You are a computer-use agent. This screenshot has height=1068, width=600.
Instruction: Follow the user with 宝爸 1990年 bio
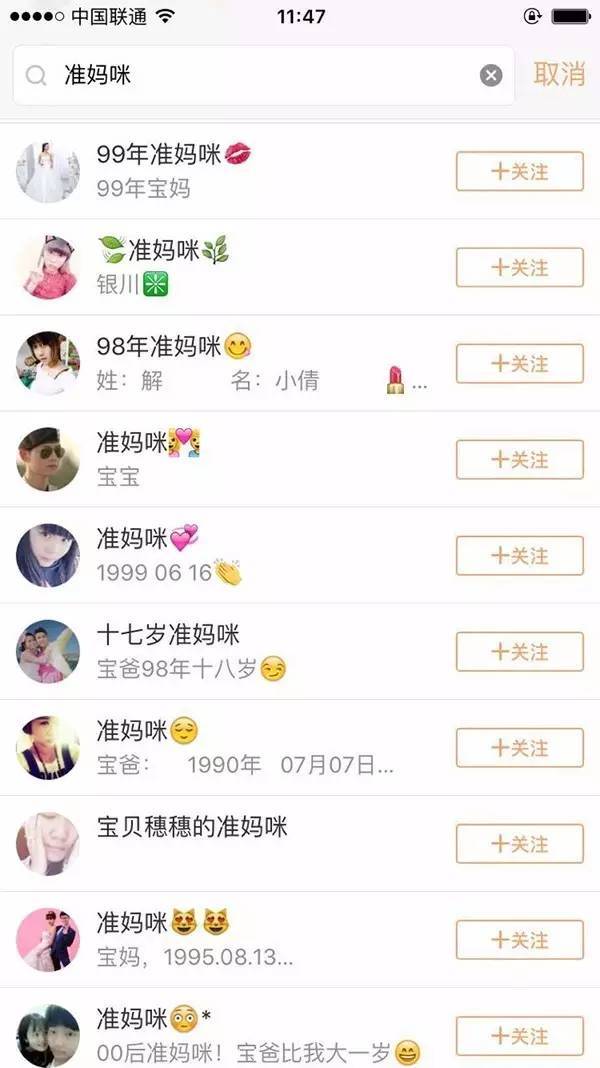(519, 747)
